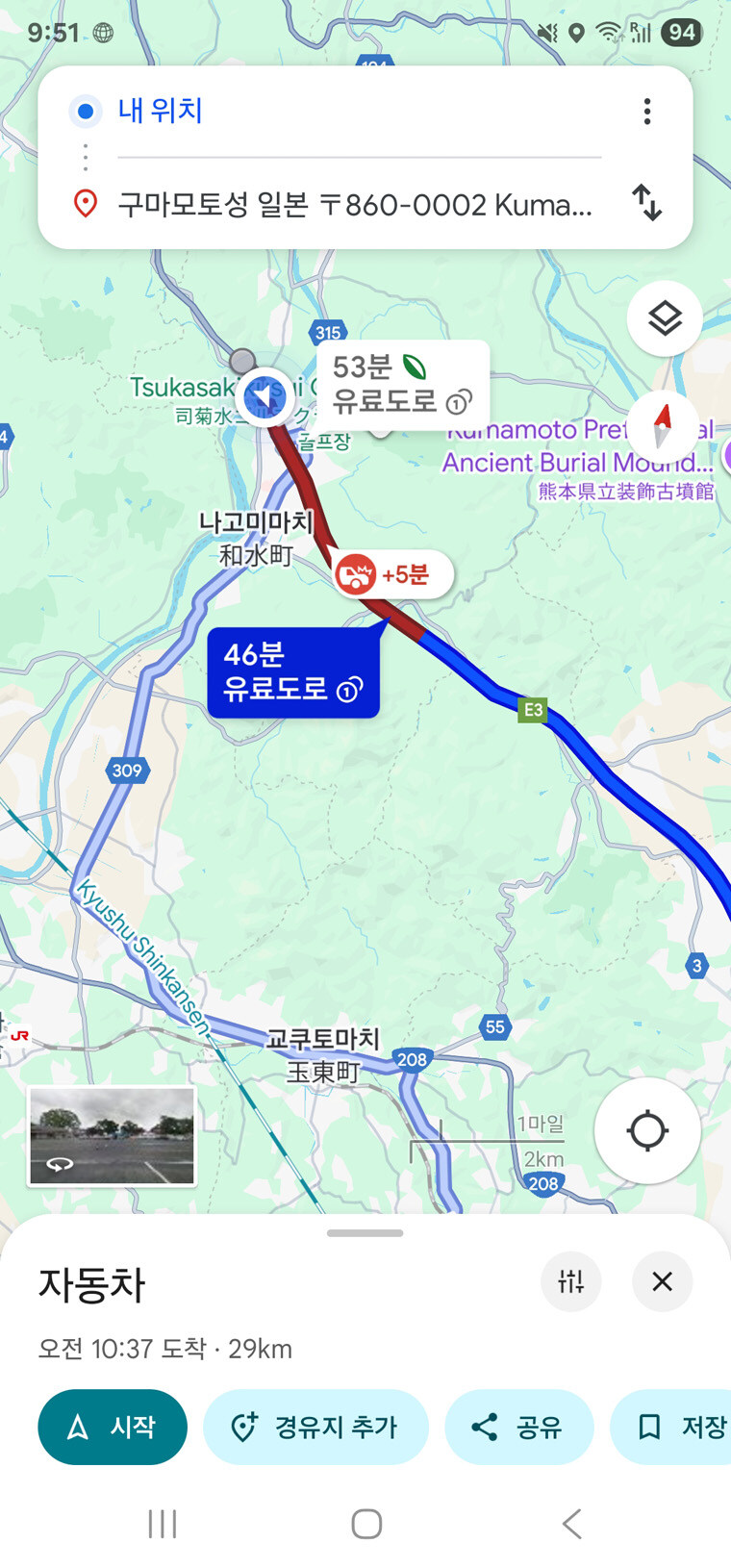Tap the E3 expressway shield label
The image size is (731, 1568).
tap(532, 711)
